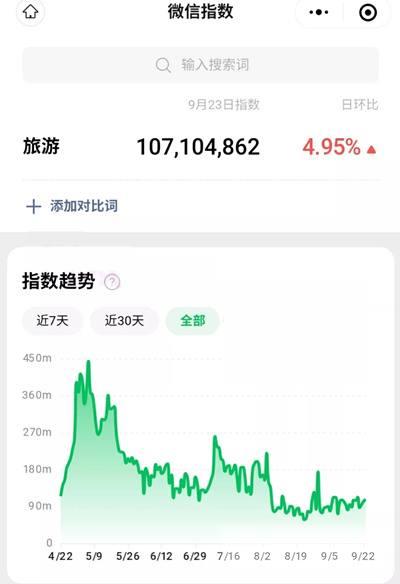Viewport: 400px width, 584px height.
Task: Tap the 输入搜索词 search box
Action: [x=201, y=65]
